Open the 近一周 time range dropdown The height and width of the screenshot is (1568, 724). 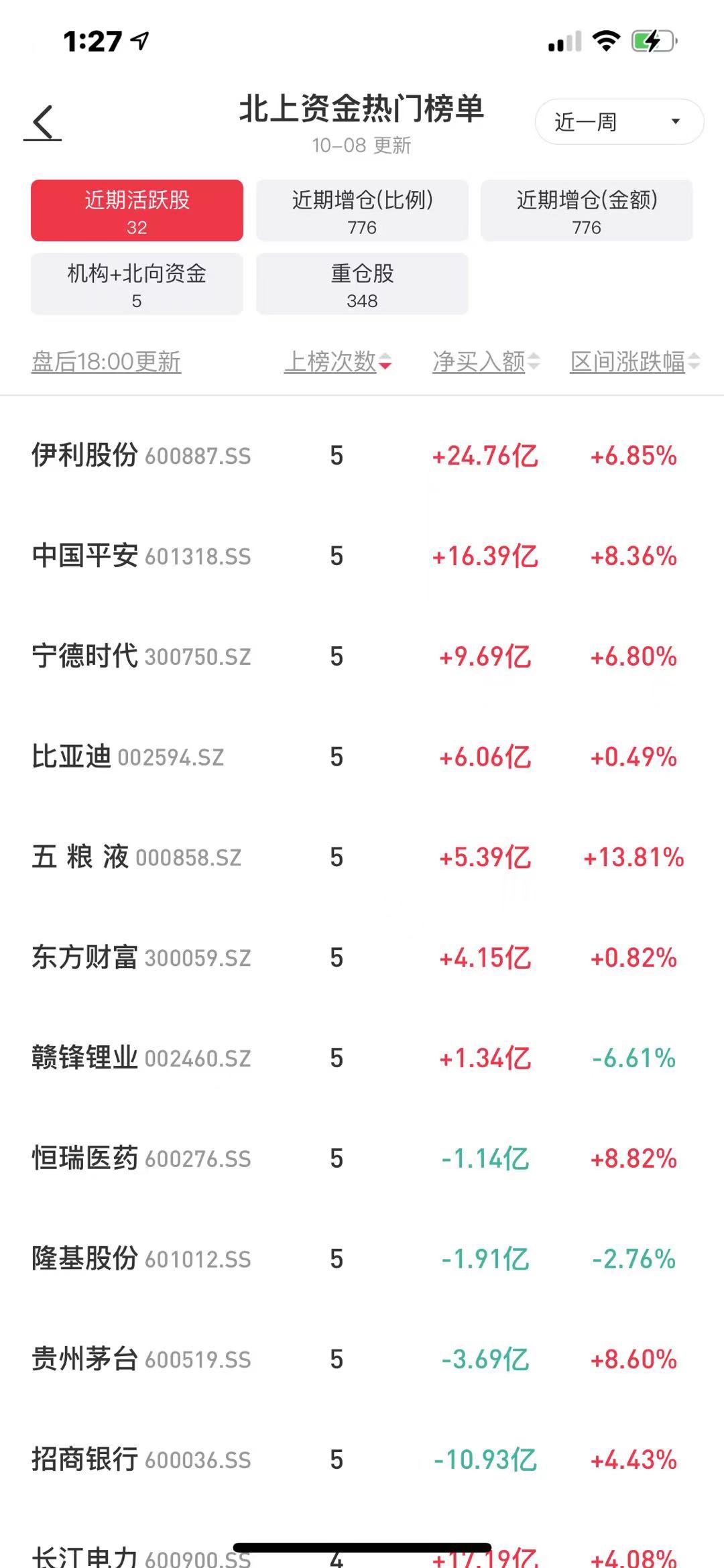pos(618,122)
